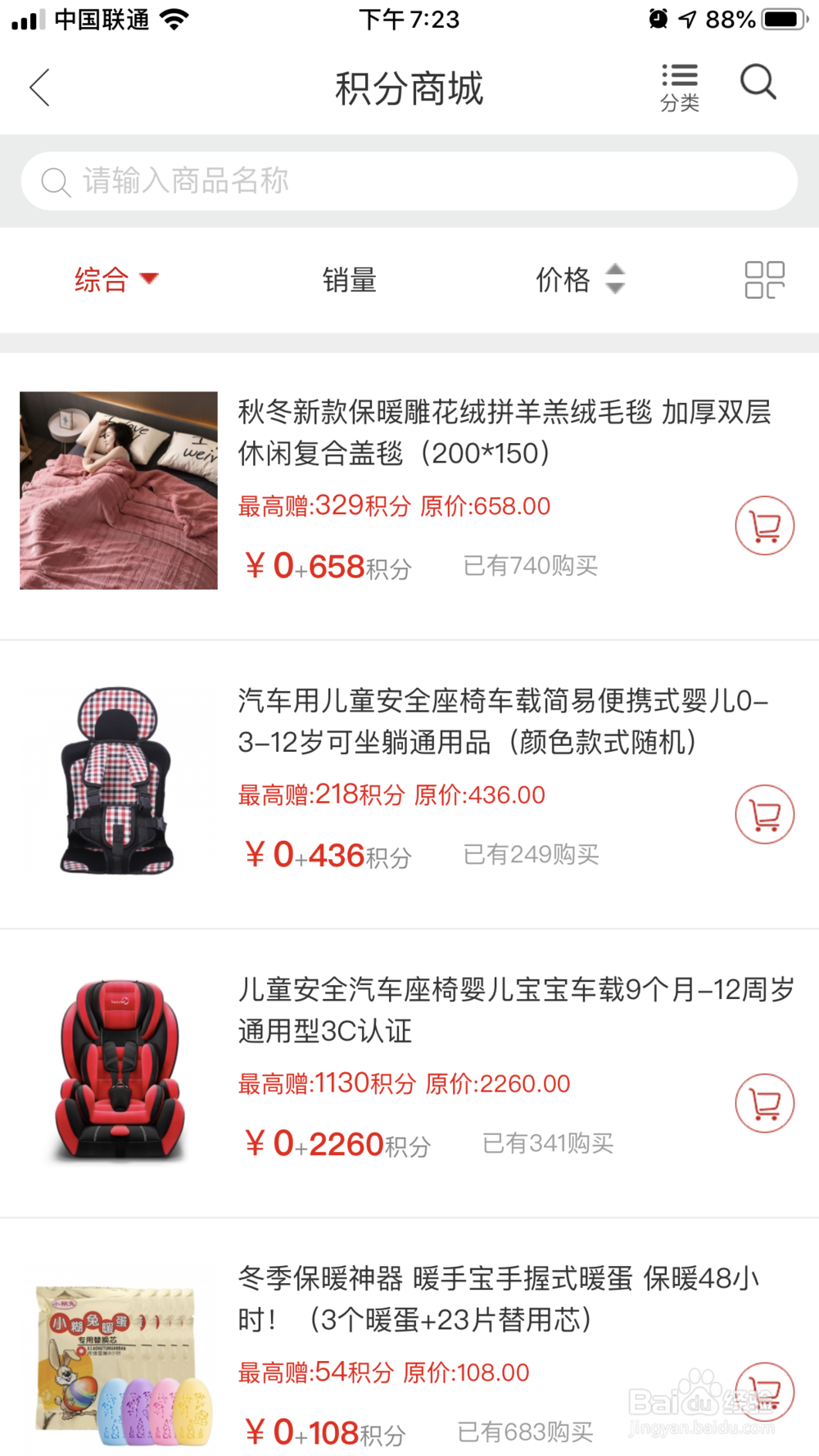Switch to grid layout view
Image resolution: width=819 pixels, height=1456 pixels.
(x=764, y=280)
